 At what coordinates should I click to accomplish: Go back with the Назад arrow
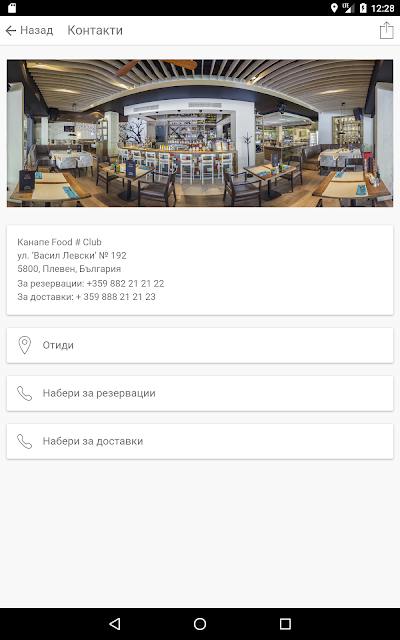pos(29,31)
